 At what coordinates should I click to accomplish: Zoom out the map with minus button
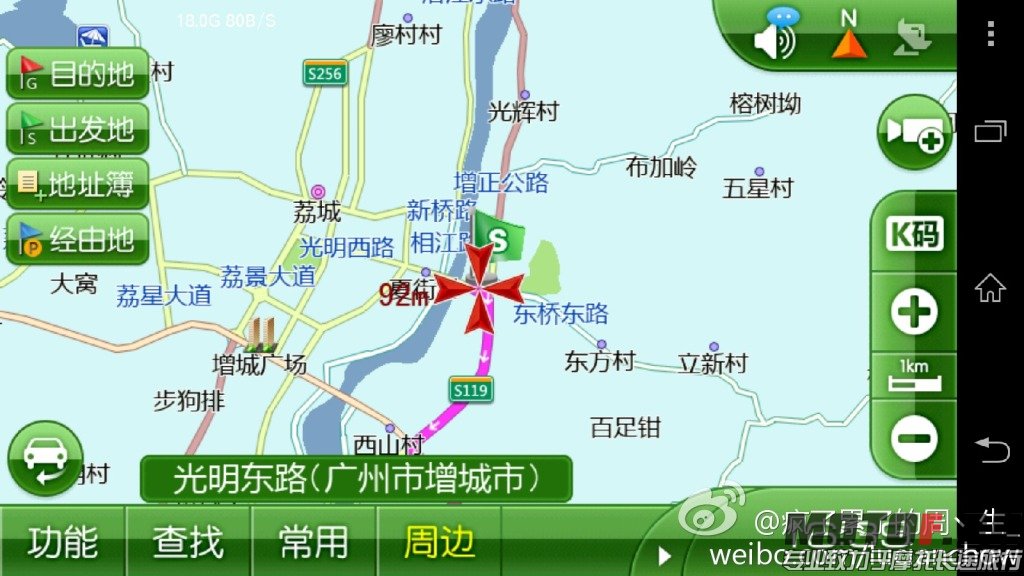915,438
